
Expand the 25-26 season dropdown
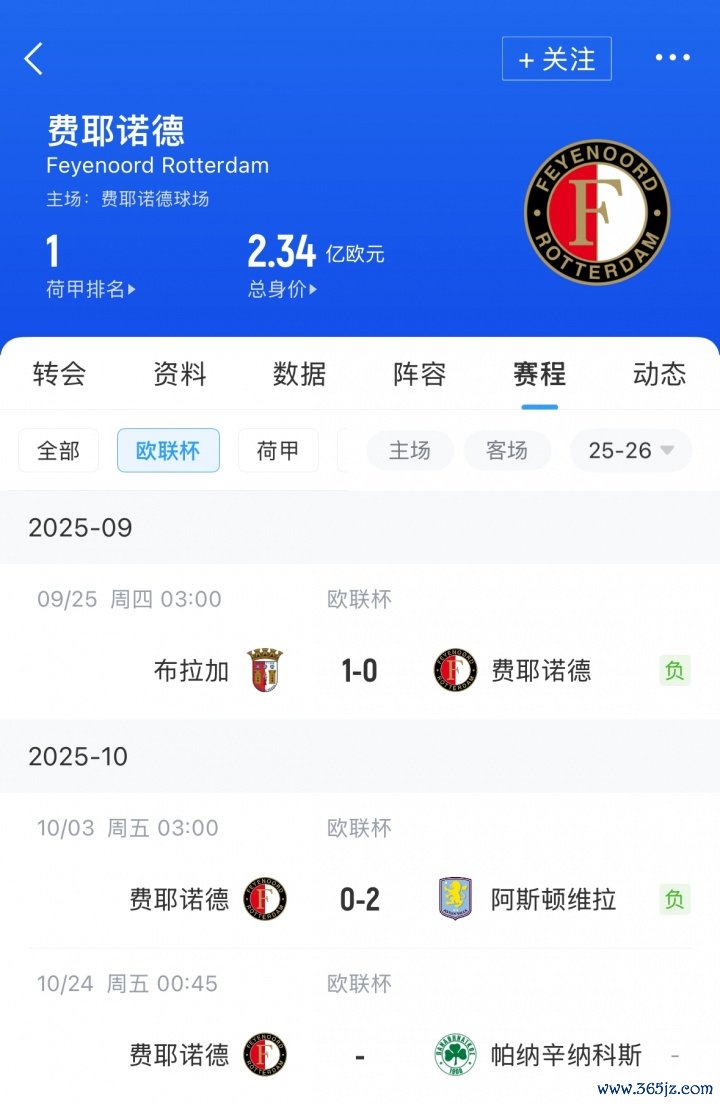point(631,451)
